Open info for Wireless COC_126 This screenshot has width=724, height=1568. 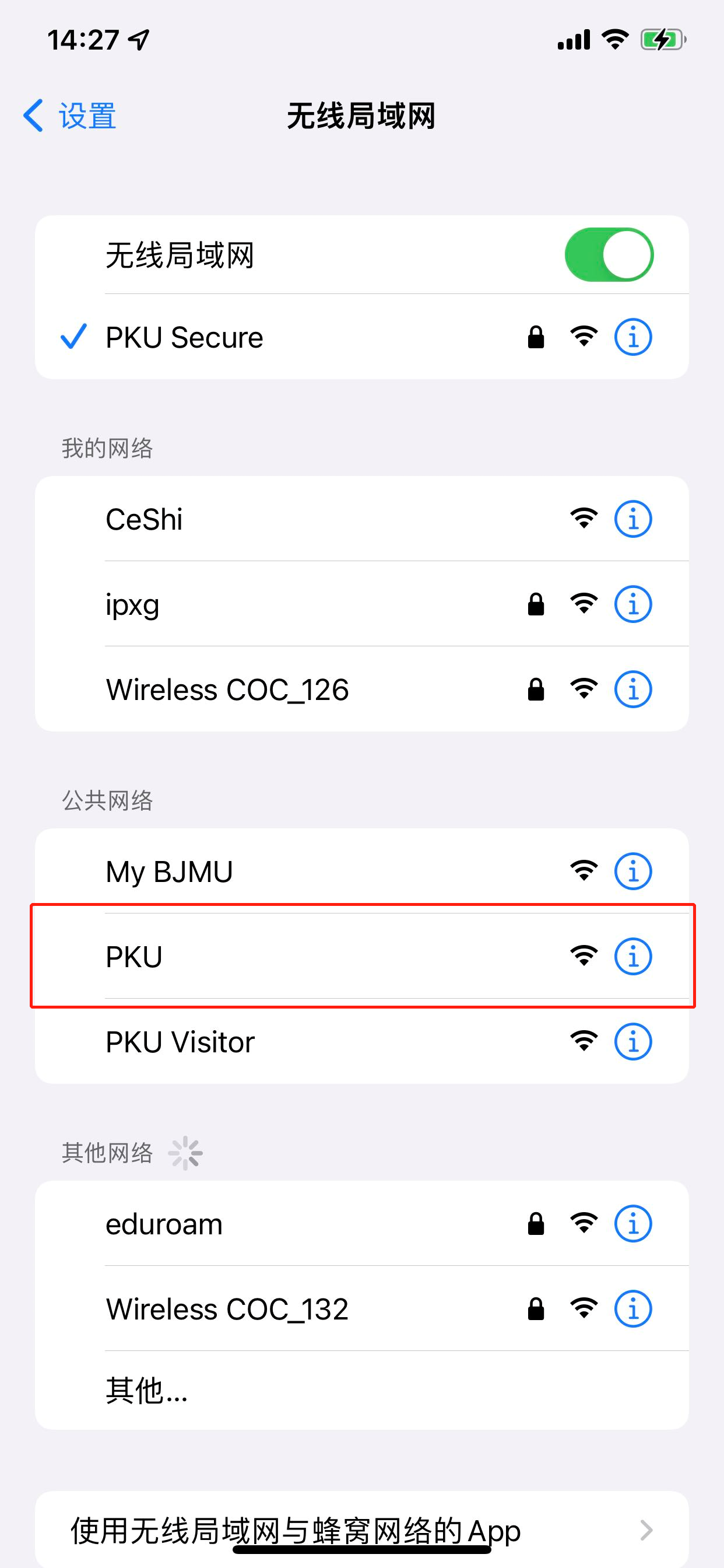[632, 689]
